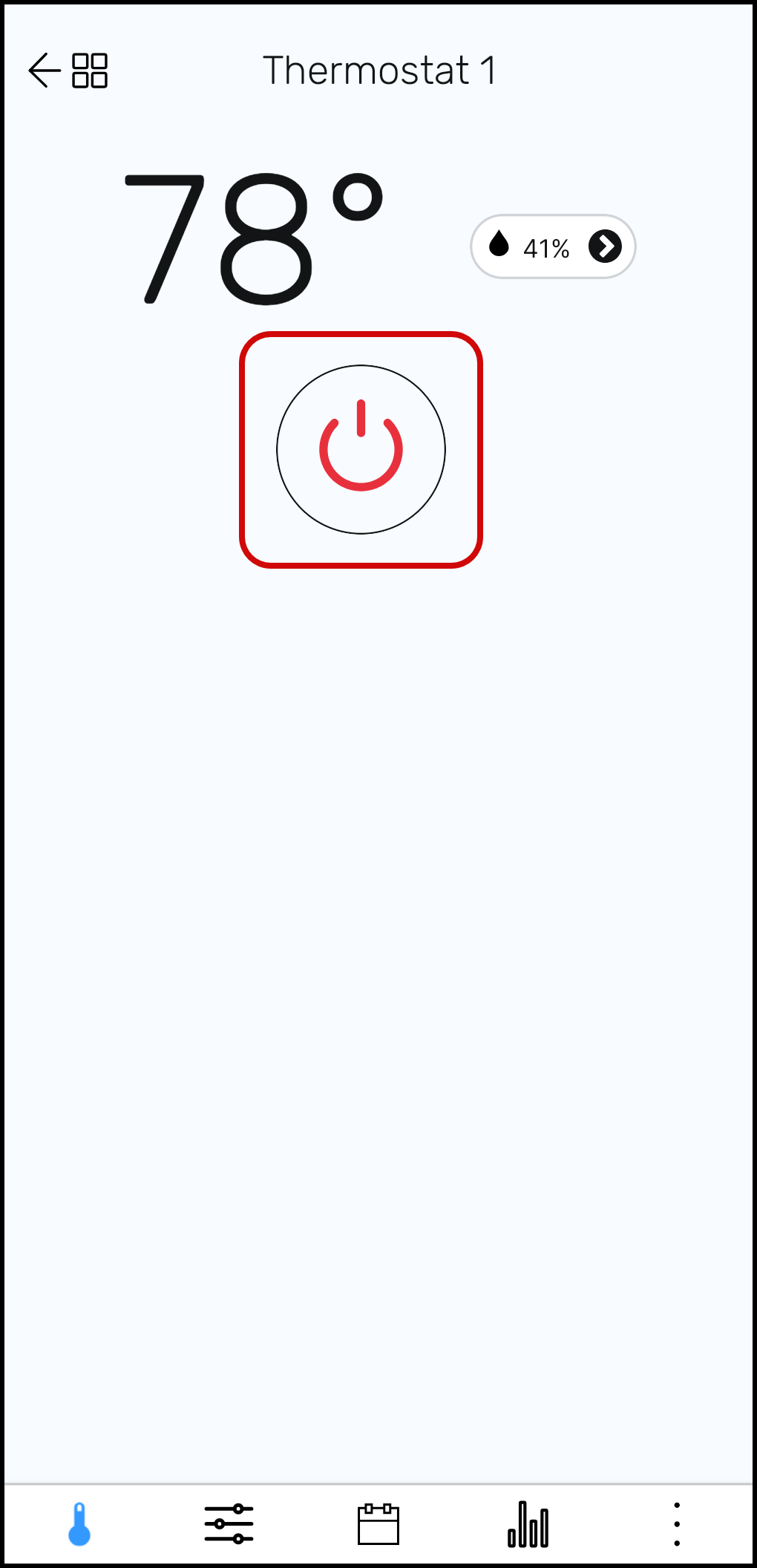Screen dimensions: 757x1568
Task: Tap the red power button
Action: point(361,449)
